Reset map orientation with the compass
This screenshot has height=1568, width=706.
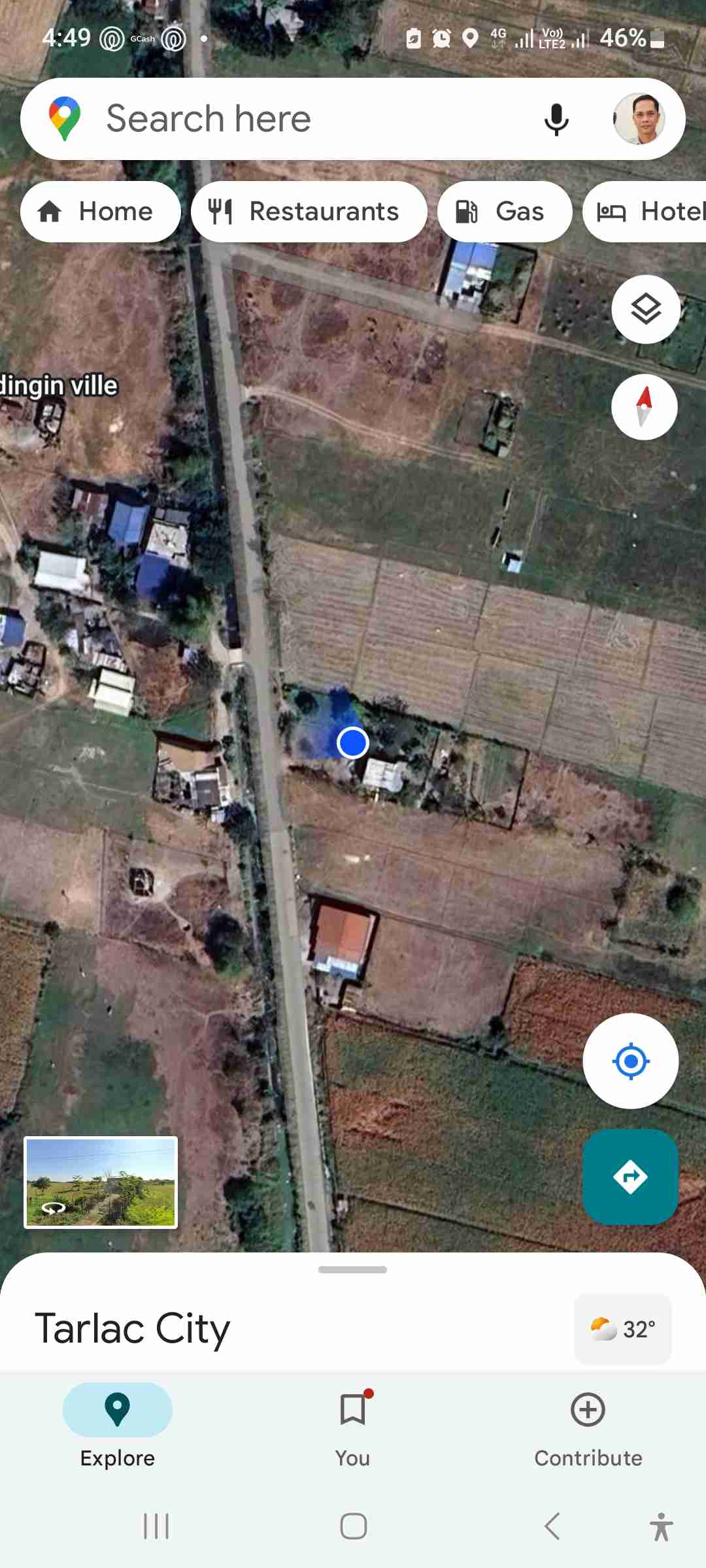point(644,406)
